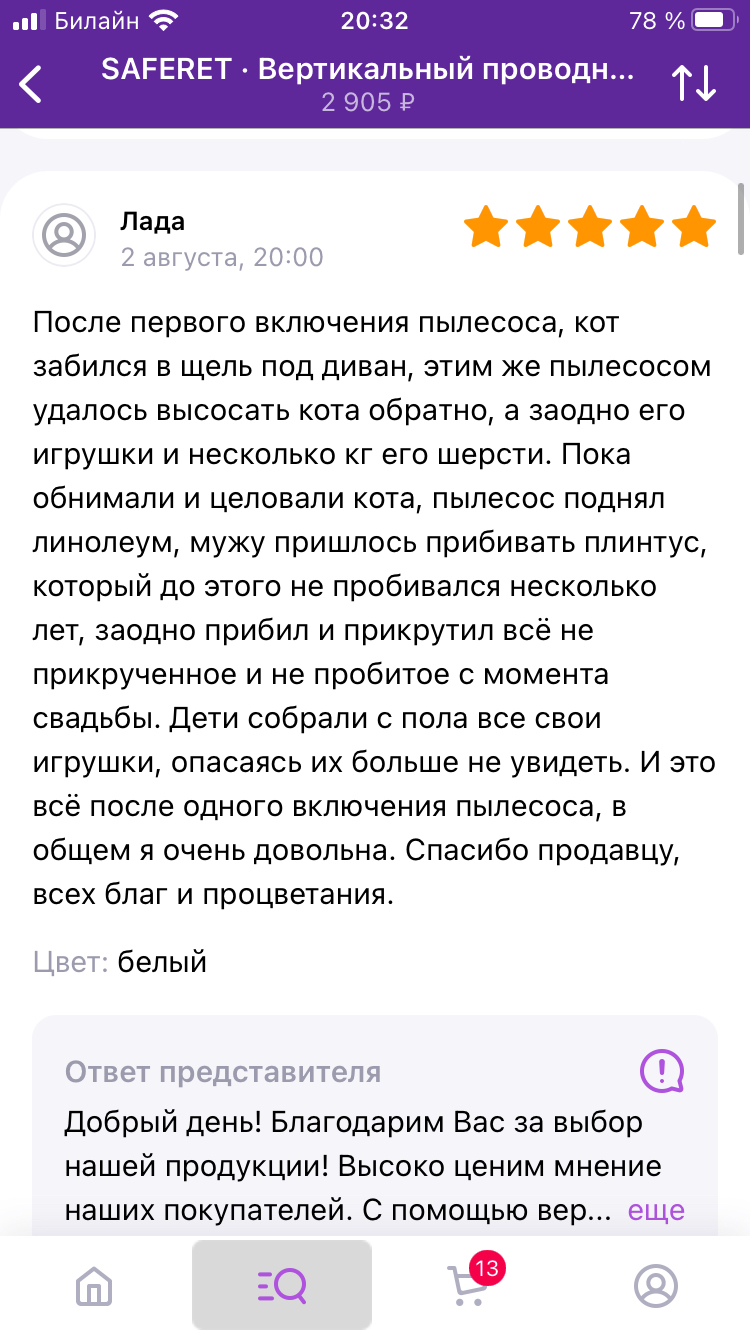Screen dimensions: 750x1334
Task: Open Лада's profile avatar
Action: (65, 236)
